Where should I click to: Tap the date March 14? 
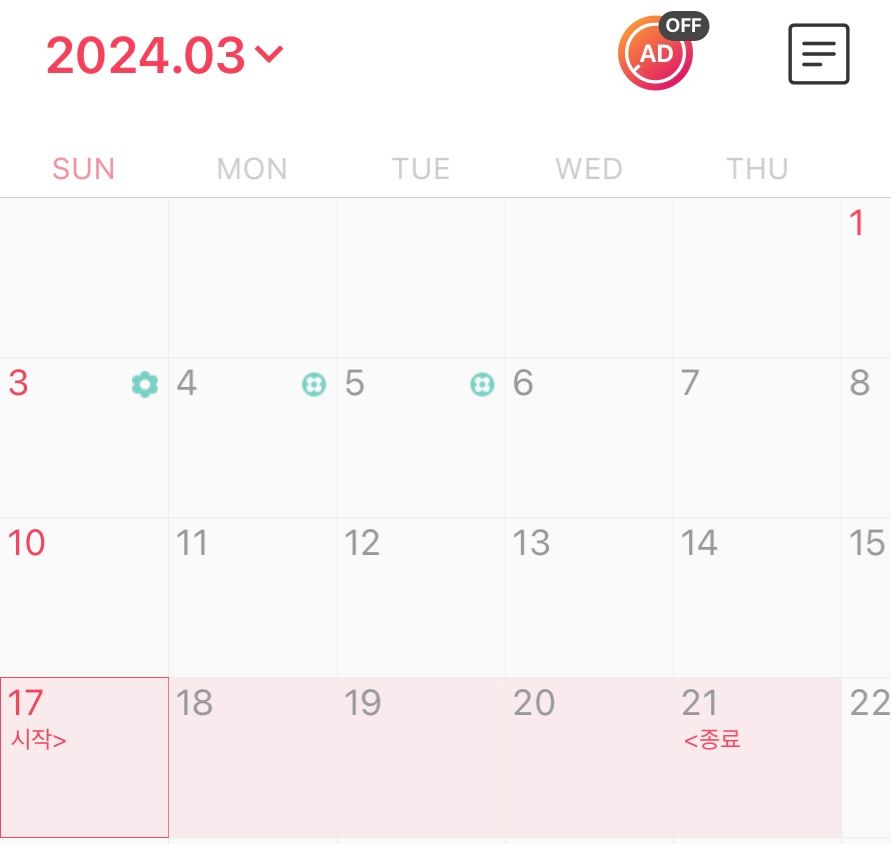pyautogui.click(x=757, y=597)
